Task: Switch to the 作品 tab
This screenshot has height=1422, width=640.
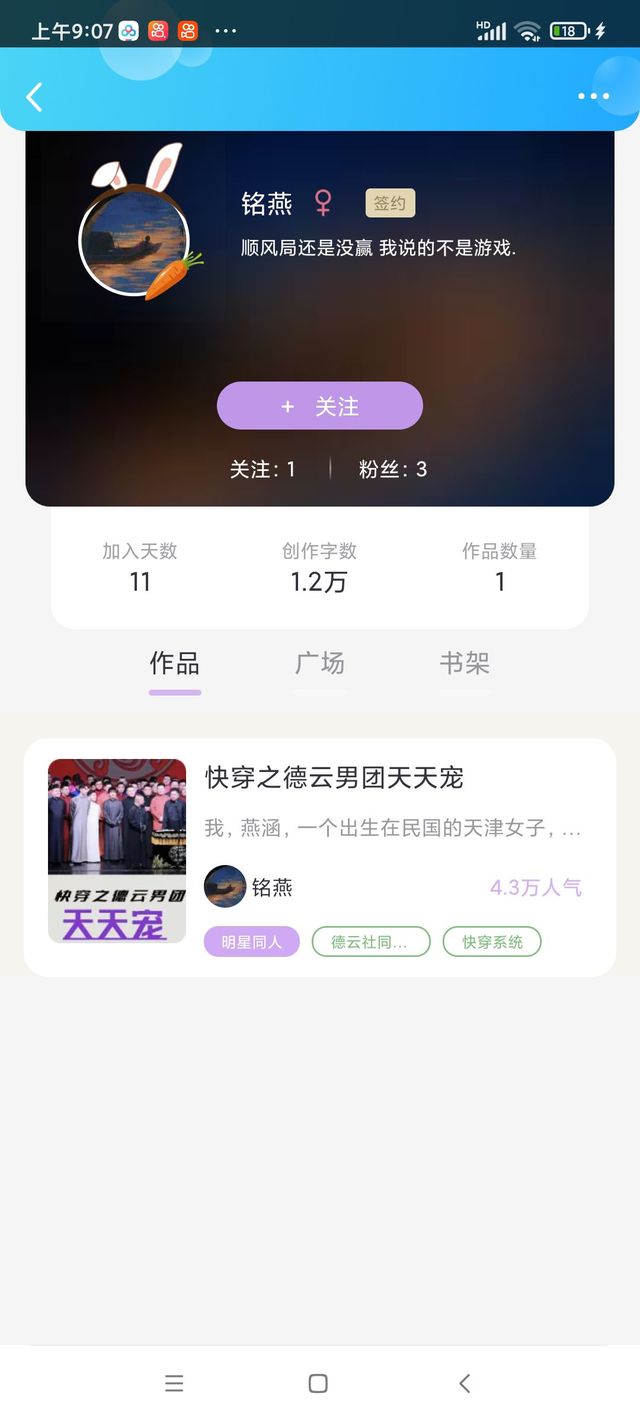Action: coord(175,663)
